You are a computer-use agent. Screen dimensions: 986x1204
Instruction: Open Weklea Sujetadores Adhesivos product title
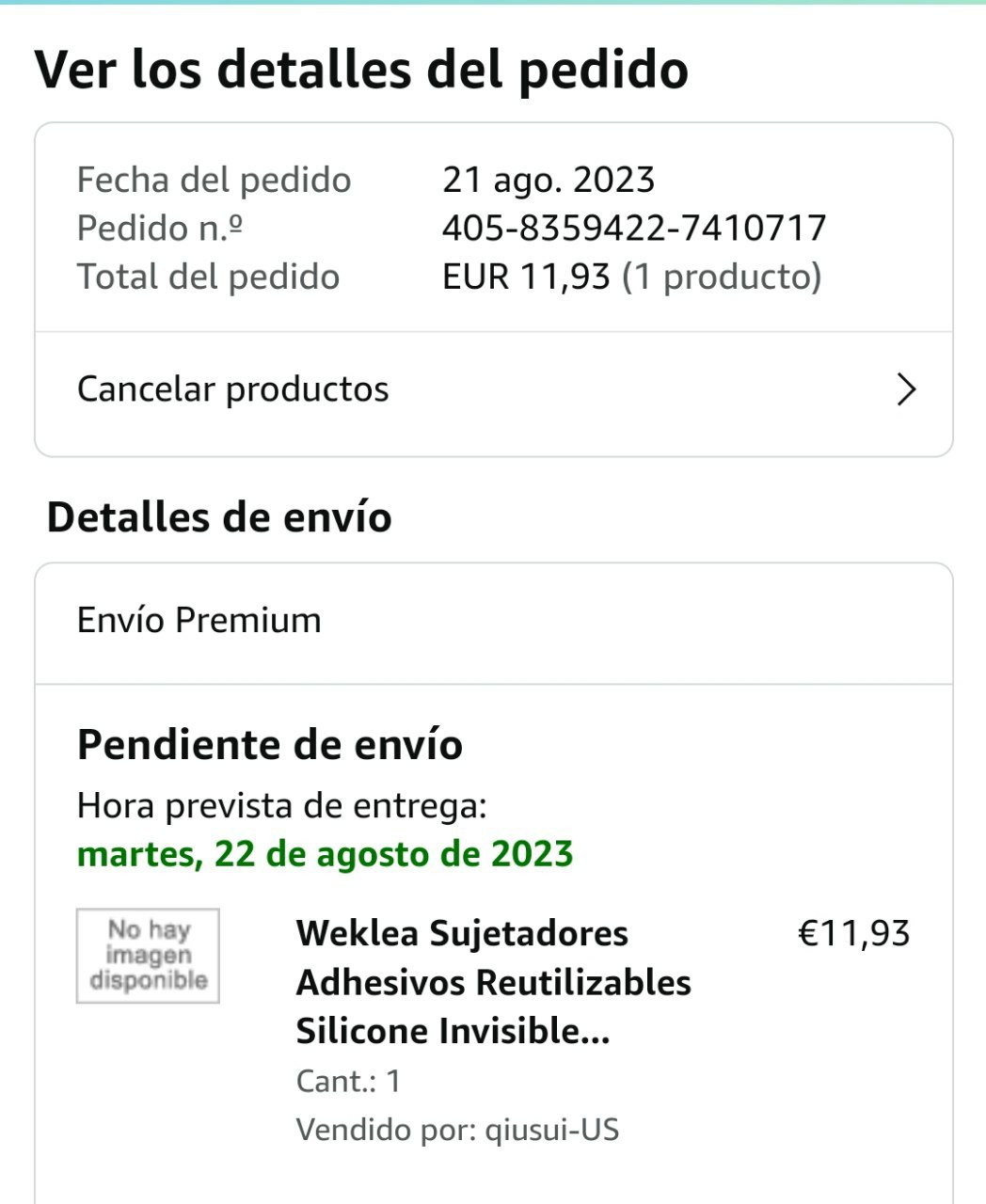pyautogui.click(x=493, y=982)
